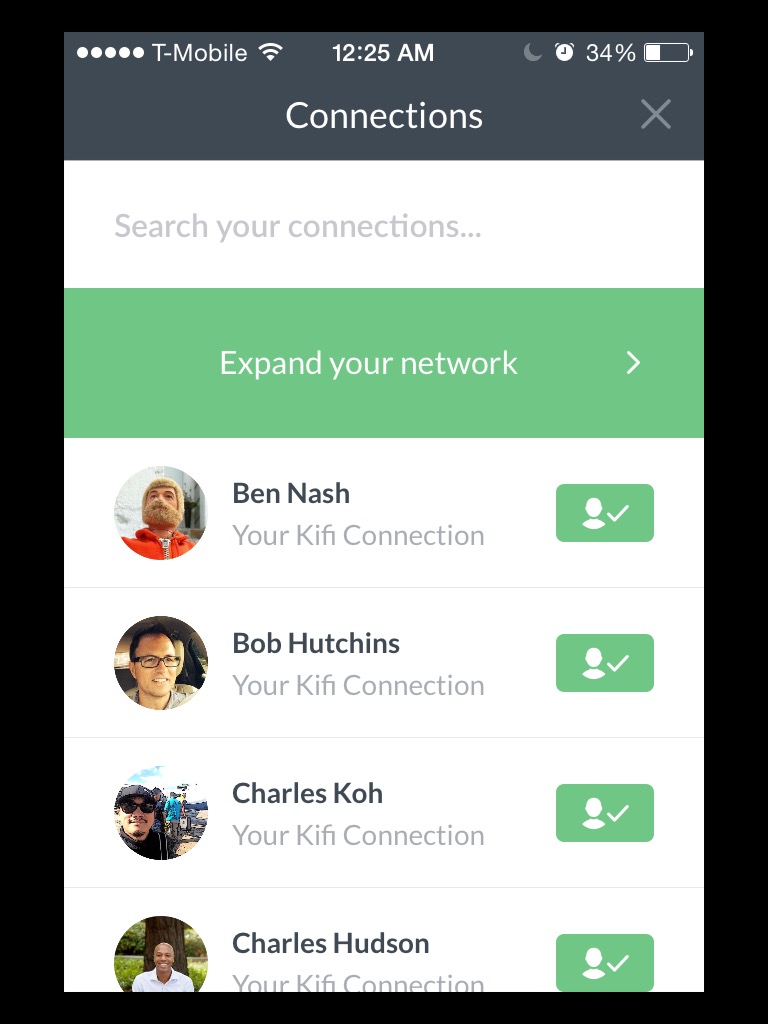The height and width of the screenshot is (1024, 768).
Task: Open Charles Hudson's connection entry
Action: click(330, 955)
